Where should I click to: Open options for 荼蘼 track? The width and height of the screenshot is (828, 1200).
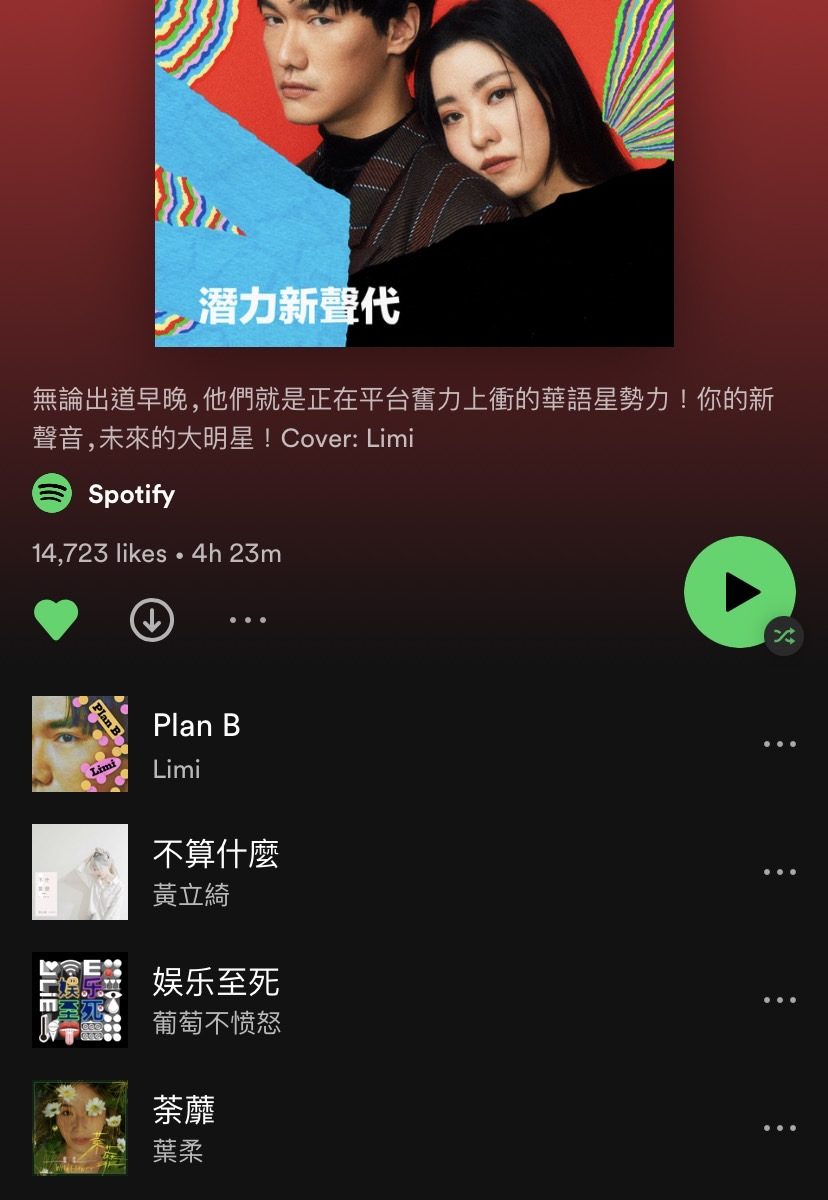click(779, 1128)
